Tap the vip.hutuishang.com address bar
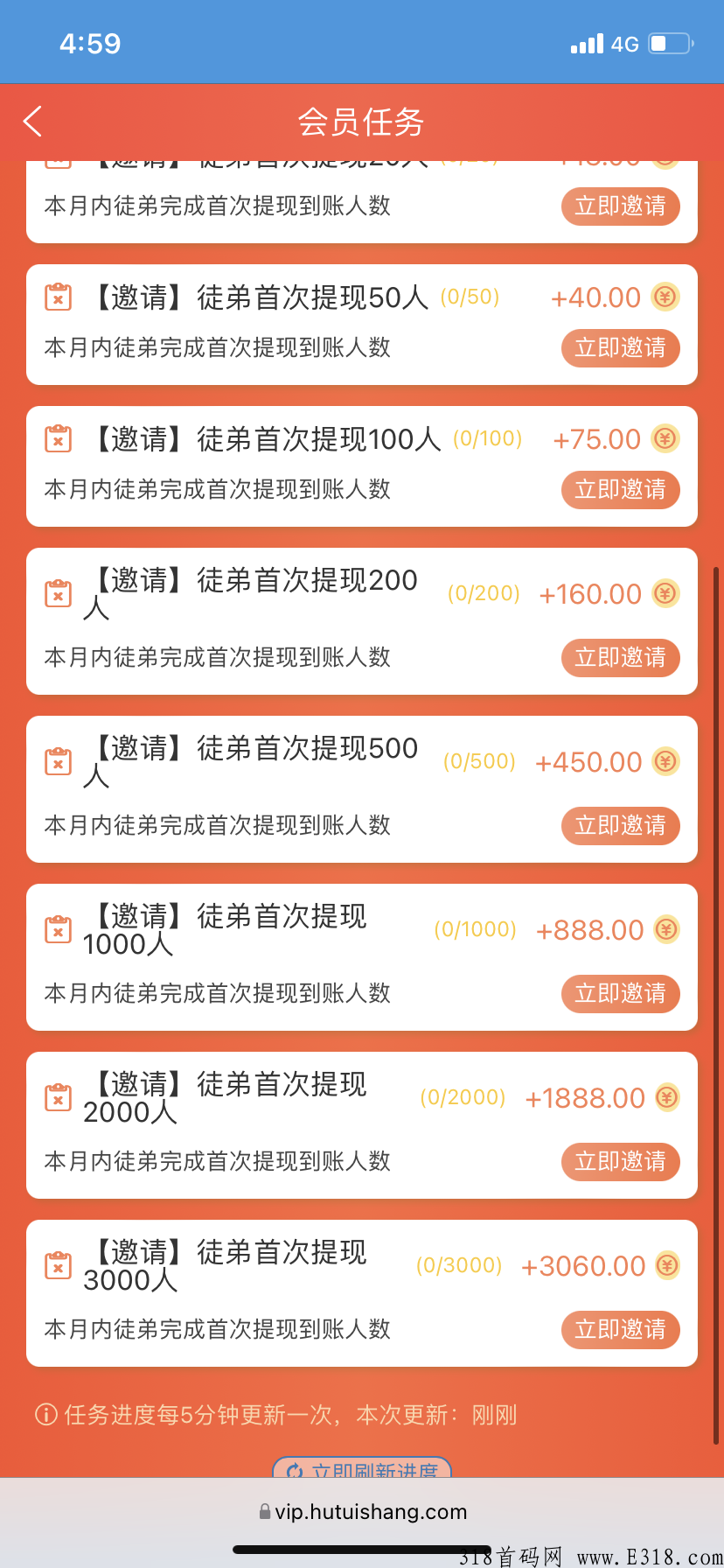This screenshot has height=1568, width=724. click(363, 1512)
